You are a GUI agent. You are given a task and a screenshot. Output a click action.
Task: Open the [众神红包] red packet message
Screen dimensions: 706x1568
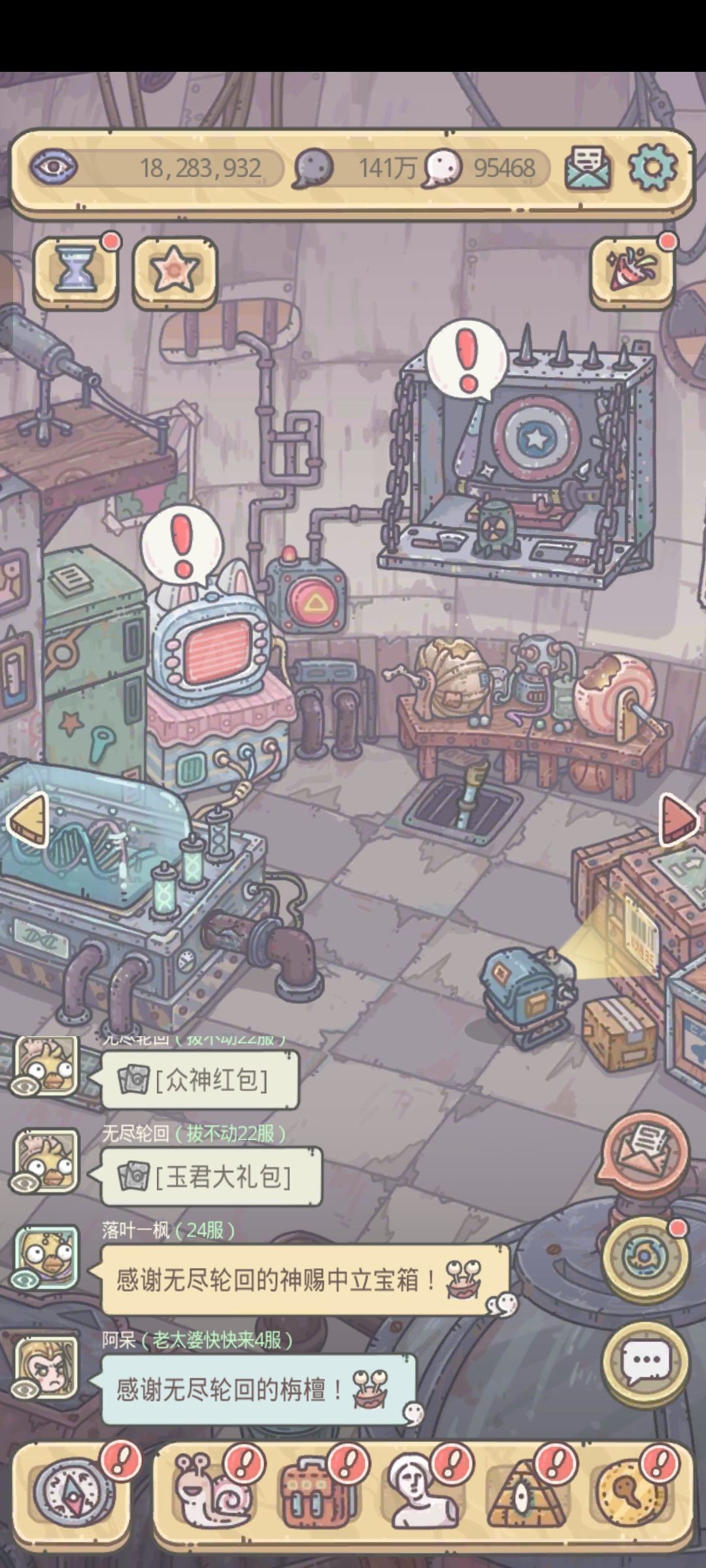click(x=201, y=1080)
